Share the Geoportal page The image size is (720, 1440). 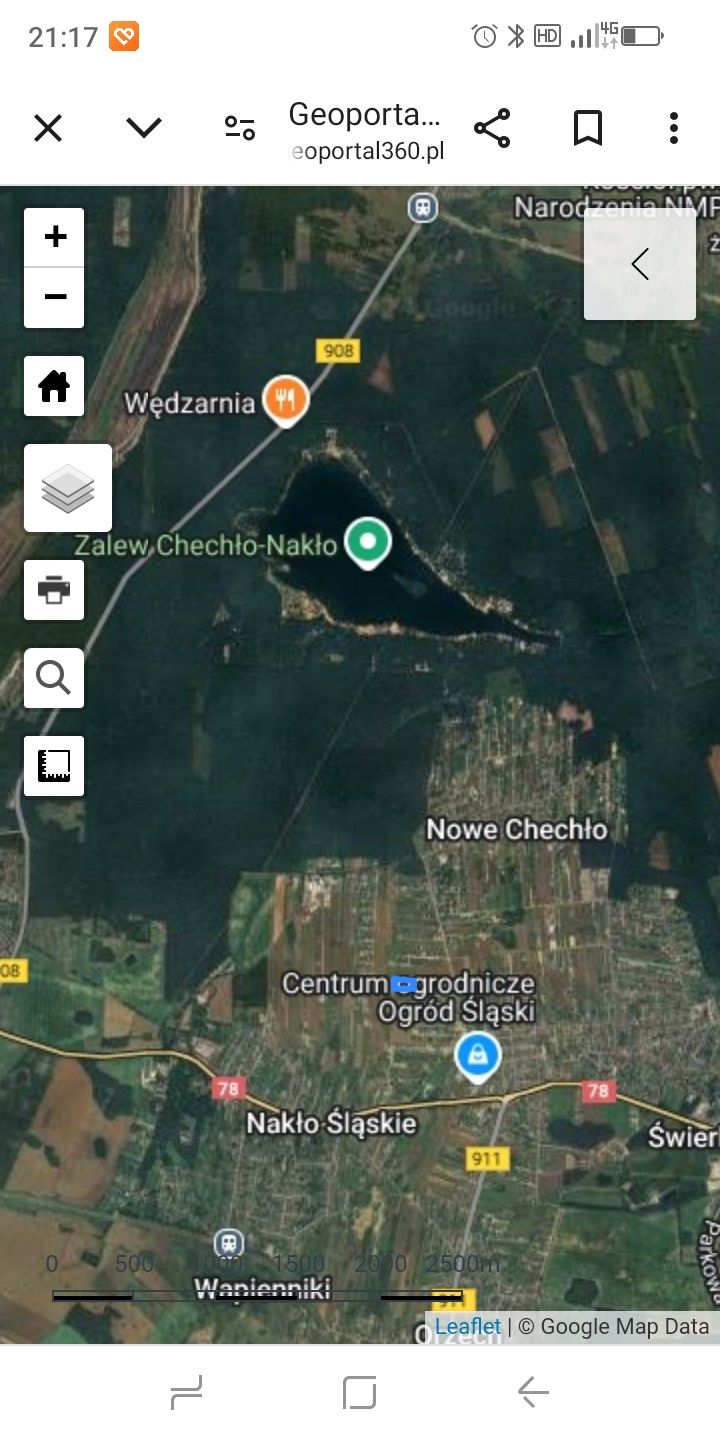click(492, 128)
